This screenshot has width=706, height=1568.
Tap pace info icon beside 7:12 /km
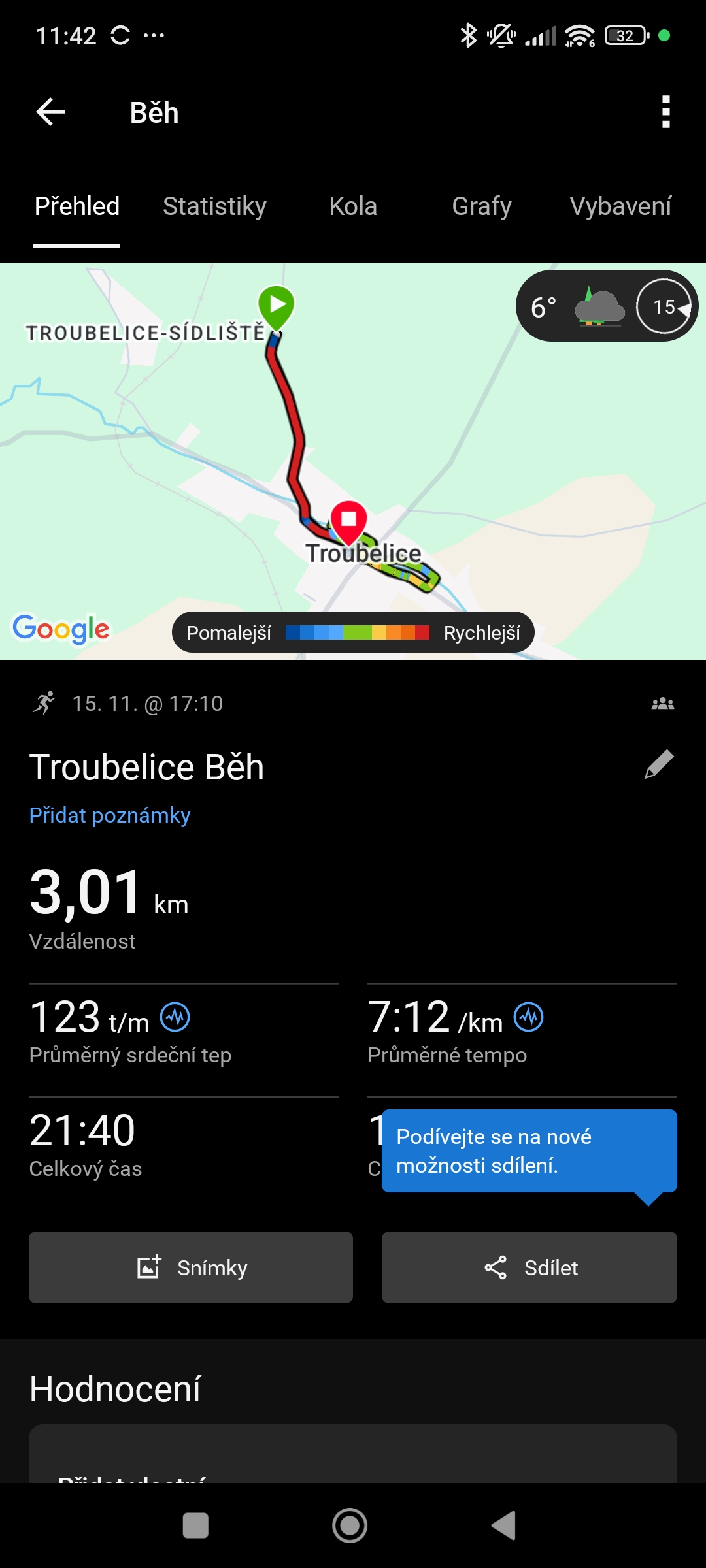coord(529,1017)
